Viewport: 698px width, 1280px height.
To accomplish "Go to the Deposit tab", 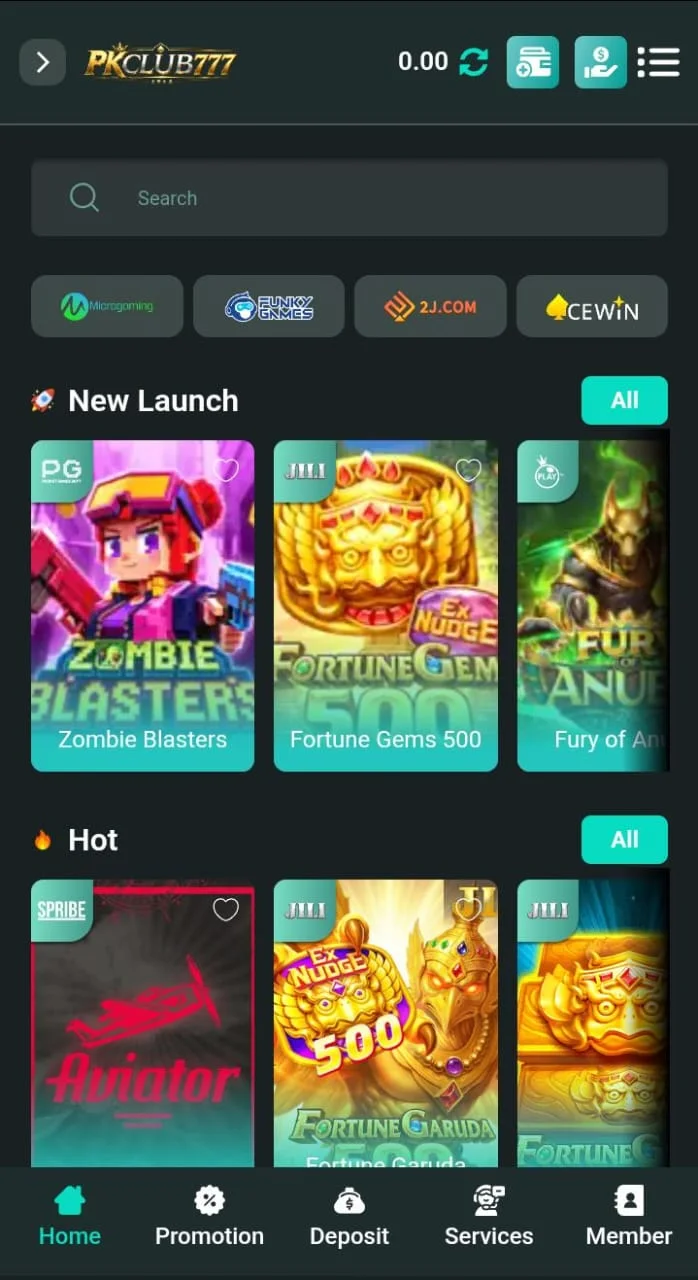I will (349, 1216).
